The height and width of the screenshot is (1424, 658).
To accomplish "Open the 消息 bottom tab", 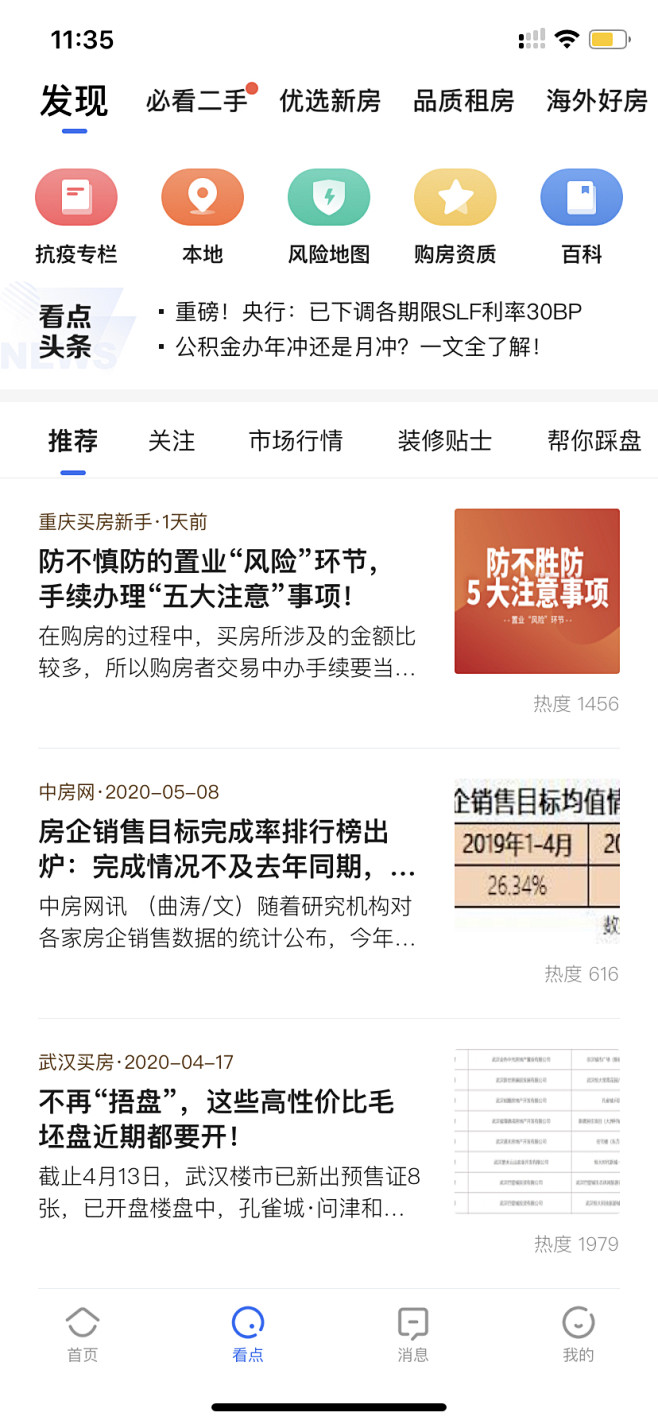I will click(412, 1334).
